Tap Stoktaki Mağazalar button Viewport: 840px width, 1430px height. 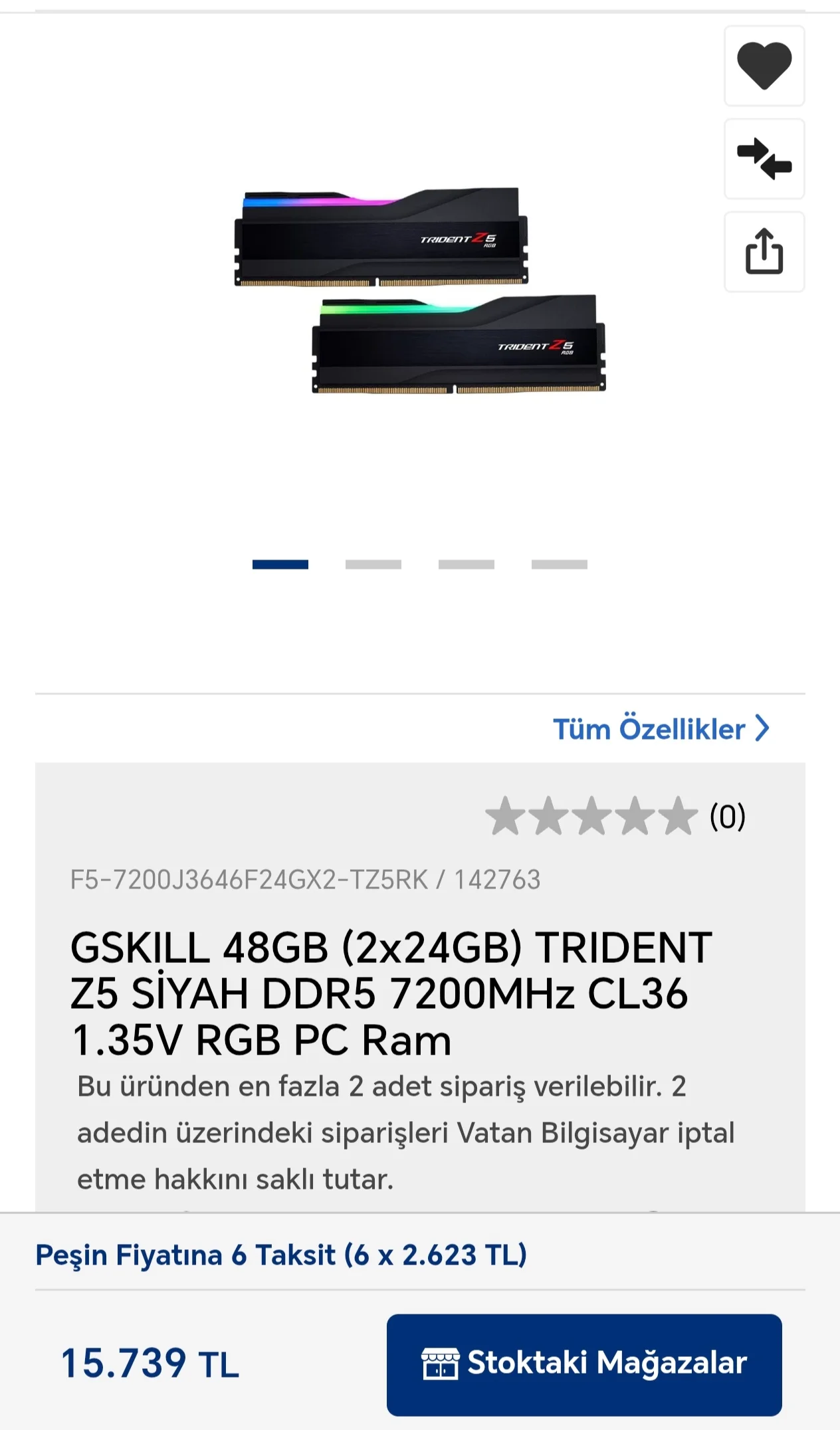[584, 1364]
